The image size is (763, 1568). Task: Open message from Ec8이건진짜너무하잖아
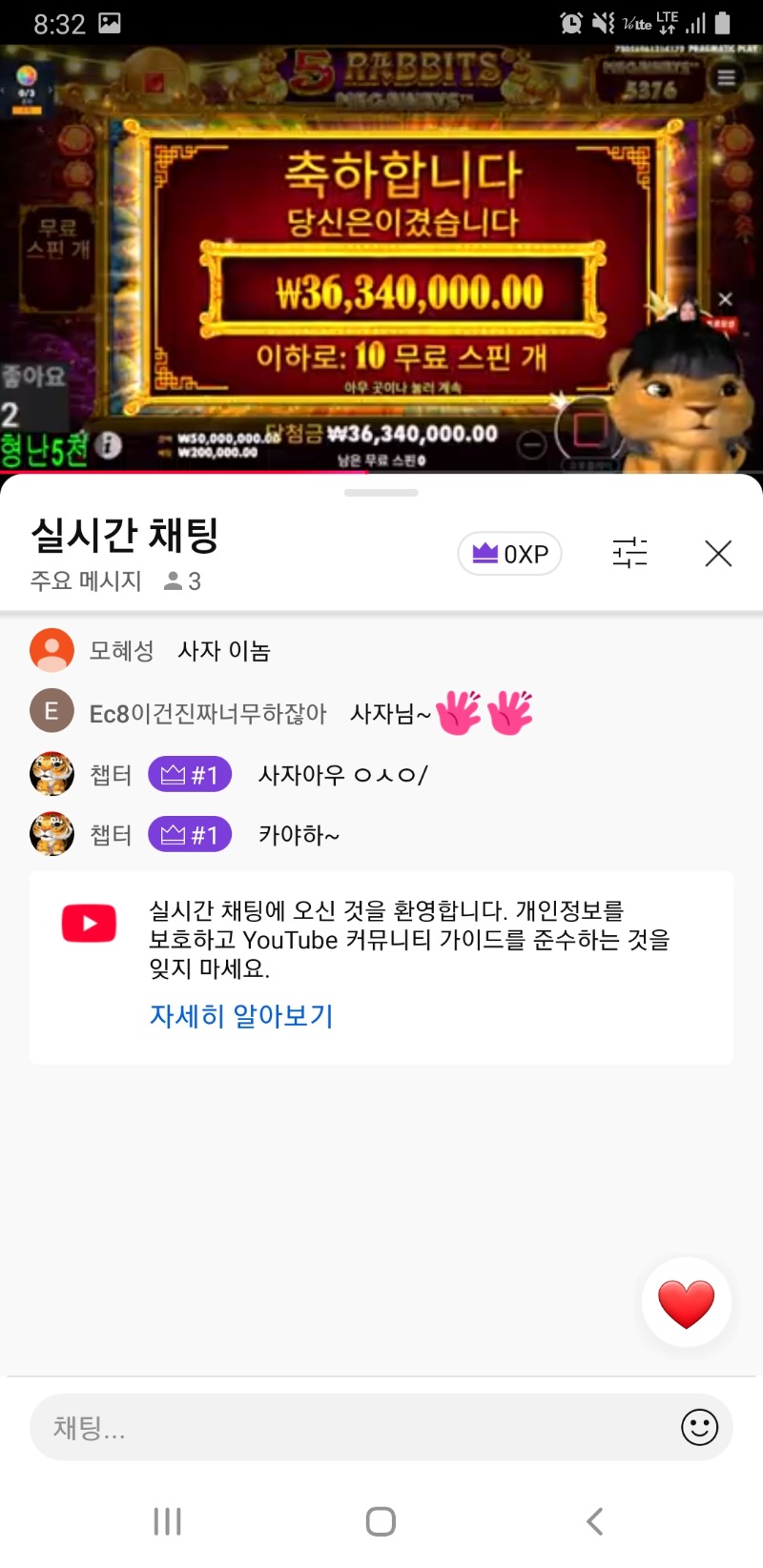coord(391,713)
